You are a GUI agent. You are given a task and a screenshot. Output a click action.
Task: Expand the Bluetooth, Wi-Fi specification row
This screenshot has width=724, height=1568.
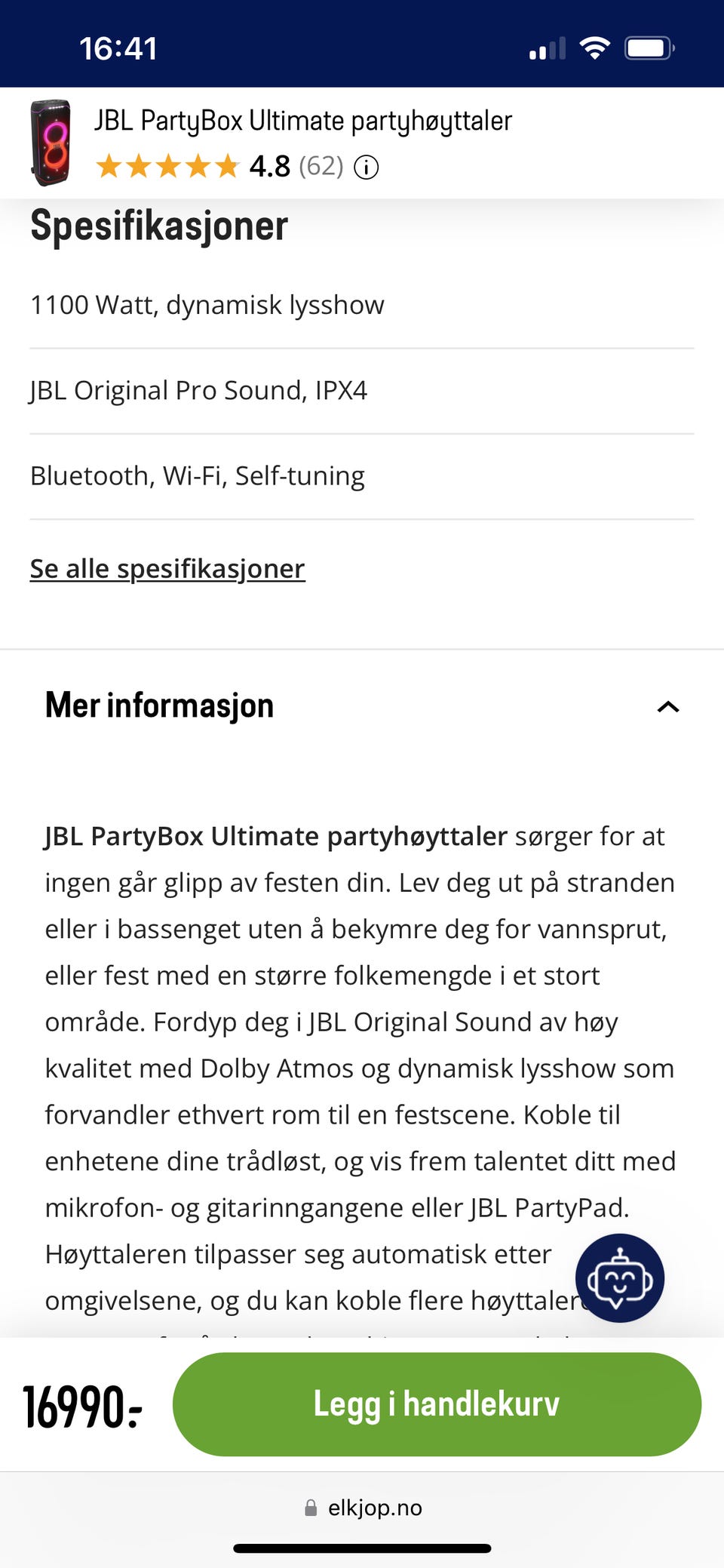[x=197, y=475]
